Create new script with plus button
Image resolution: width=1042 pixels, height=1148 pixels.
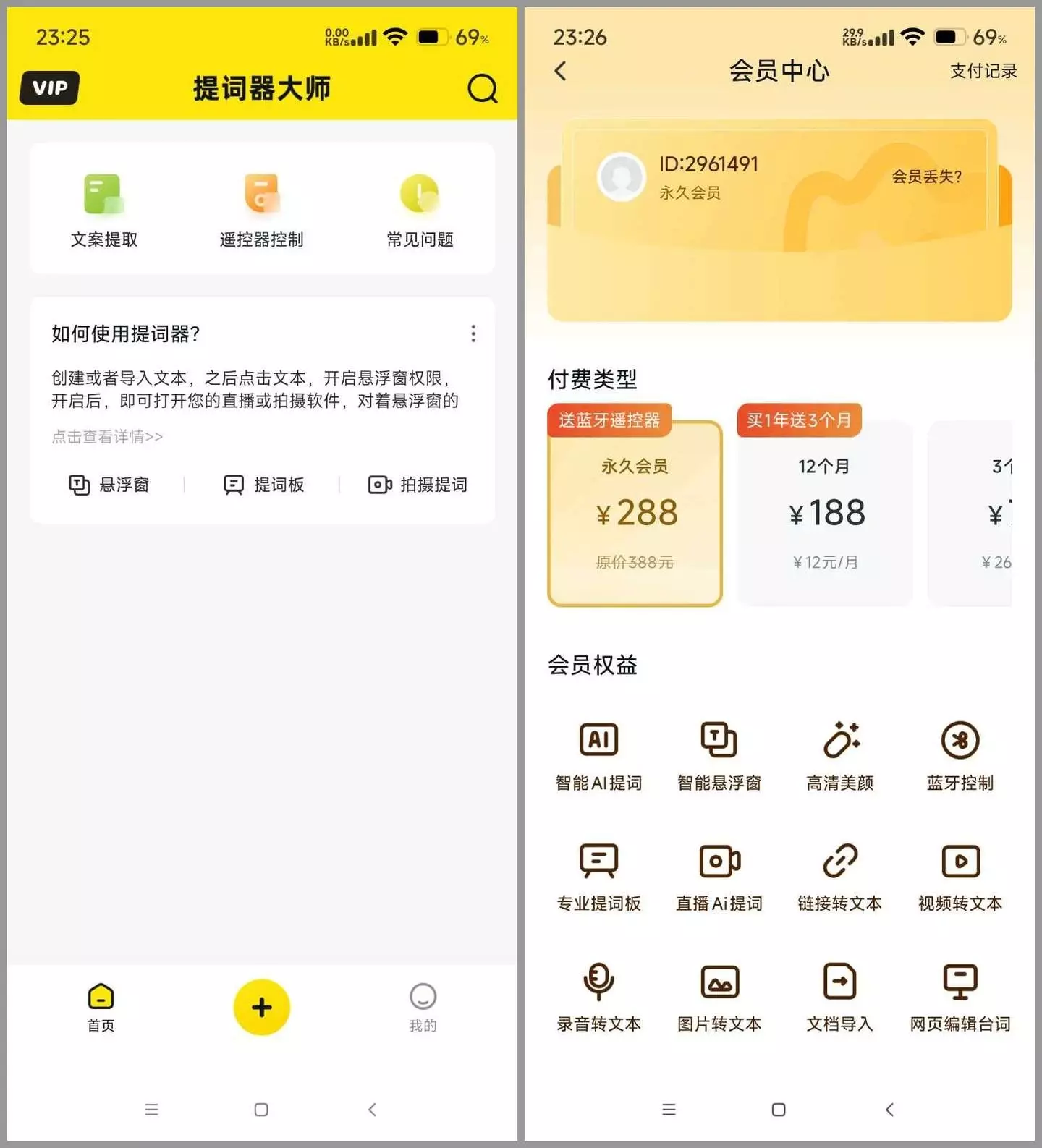261,1007
